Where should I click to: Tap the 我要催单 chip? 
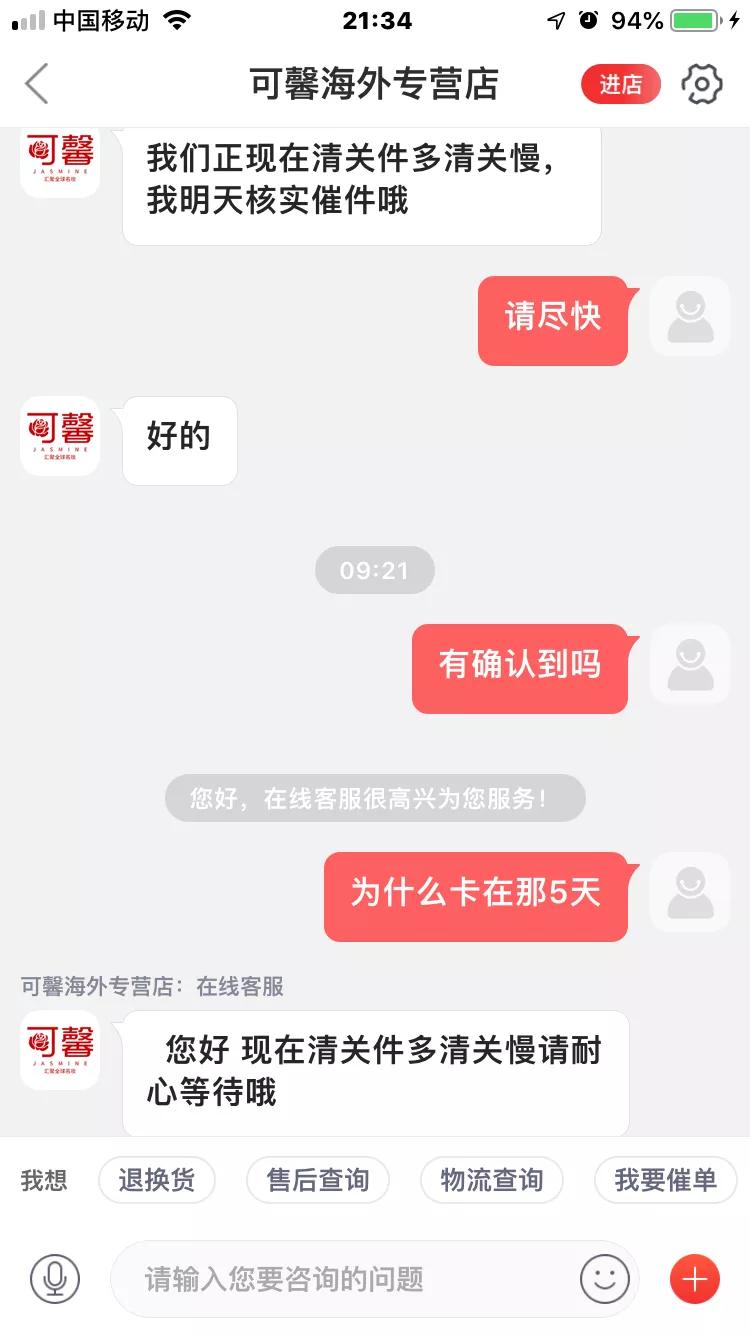pyautogui.click(x=665, y=1180)
